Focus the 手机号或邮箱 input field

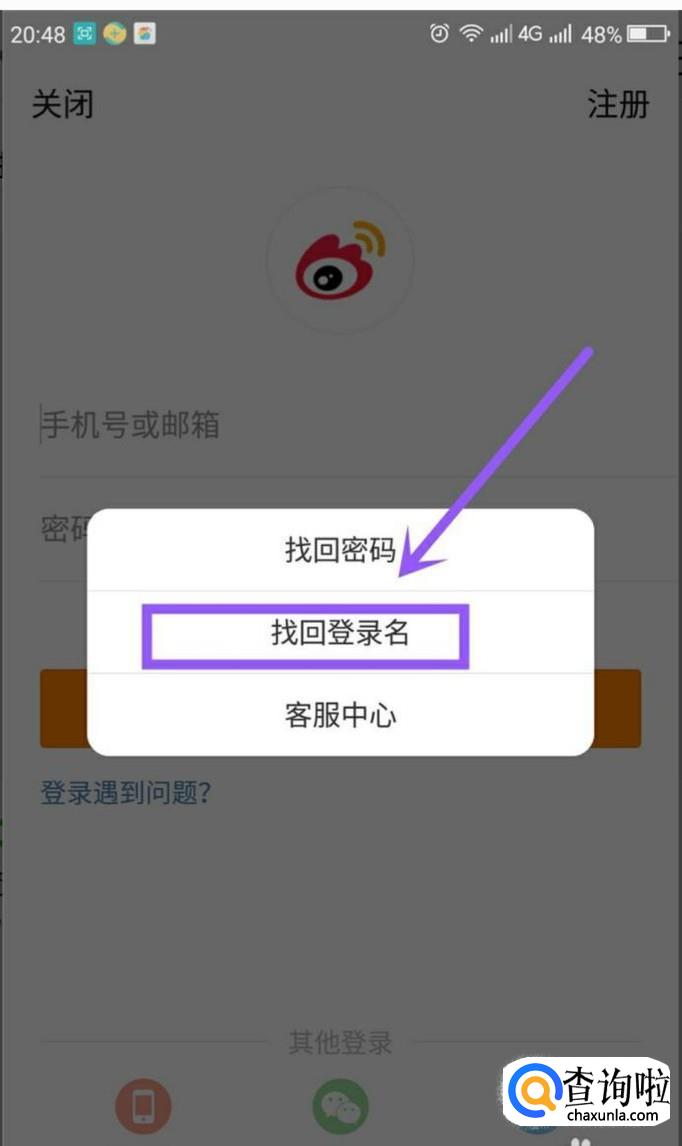(x=358, y=425)
